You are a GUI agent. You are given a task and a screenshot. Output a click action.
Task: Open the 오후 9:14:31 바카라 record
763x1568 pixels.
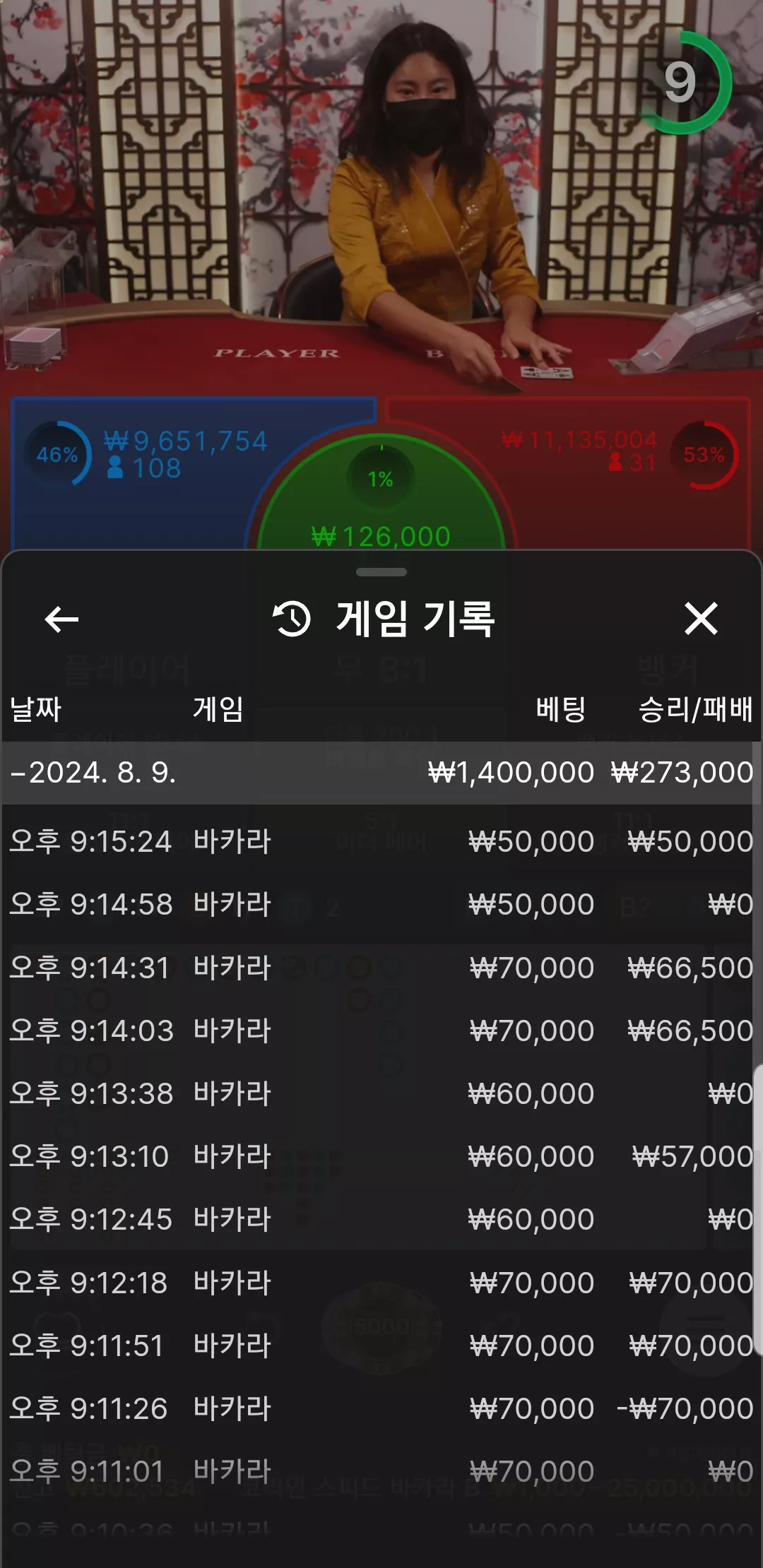coord(381,968)
